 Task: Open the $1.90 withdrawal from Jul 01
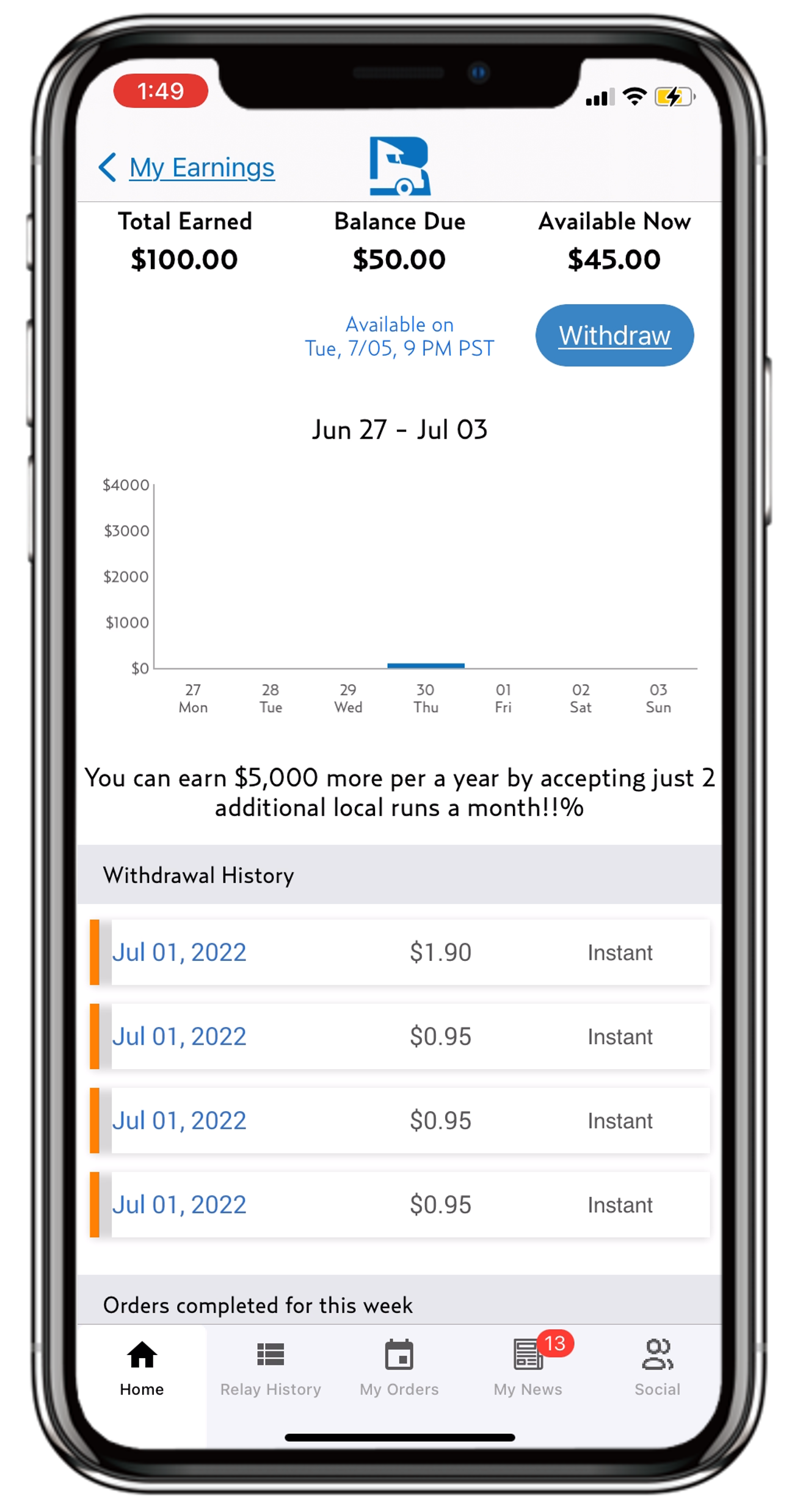pos(400,952)
